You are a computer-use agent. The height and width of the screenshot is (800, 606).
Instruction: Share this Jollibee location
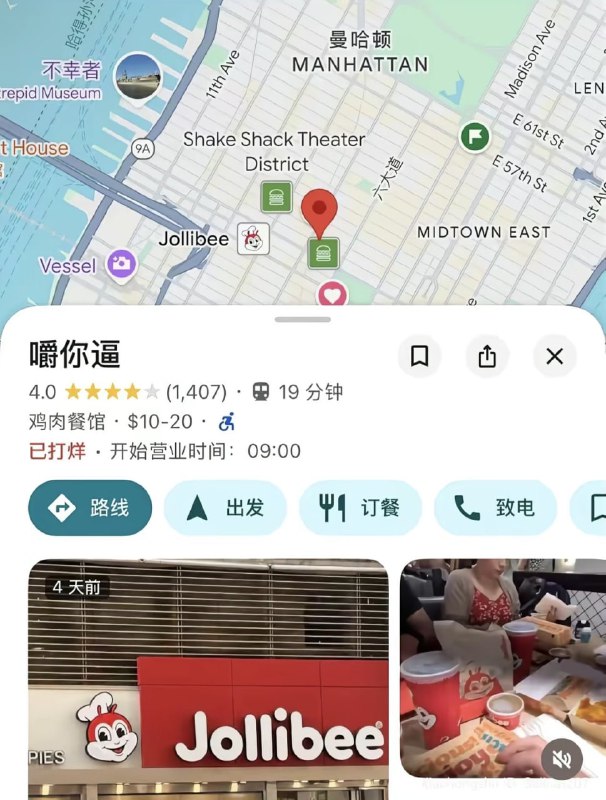pyautogui.click(x=487, y=357)
